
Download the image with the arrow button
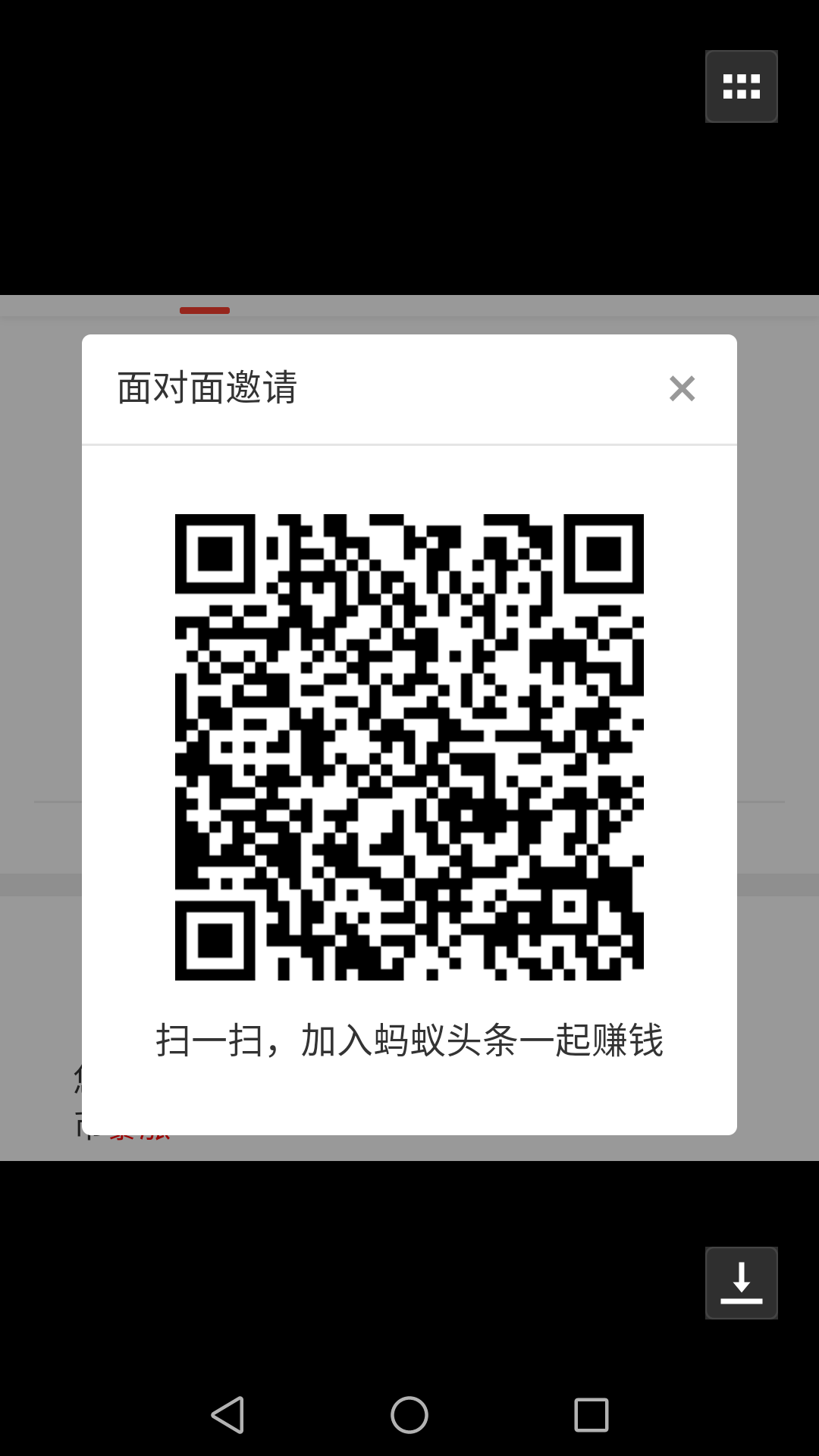[x=742, y=1283]
